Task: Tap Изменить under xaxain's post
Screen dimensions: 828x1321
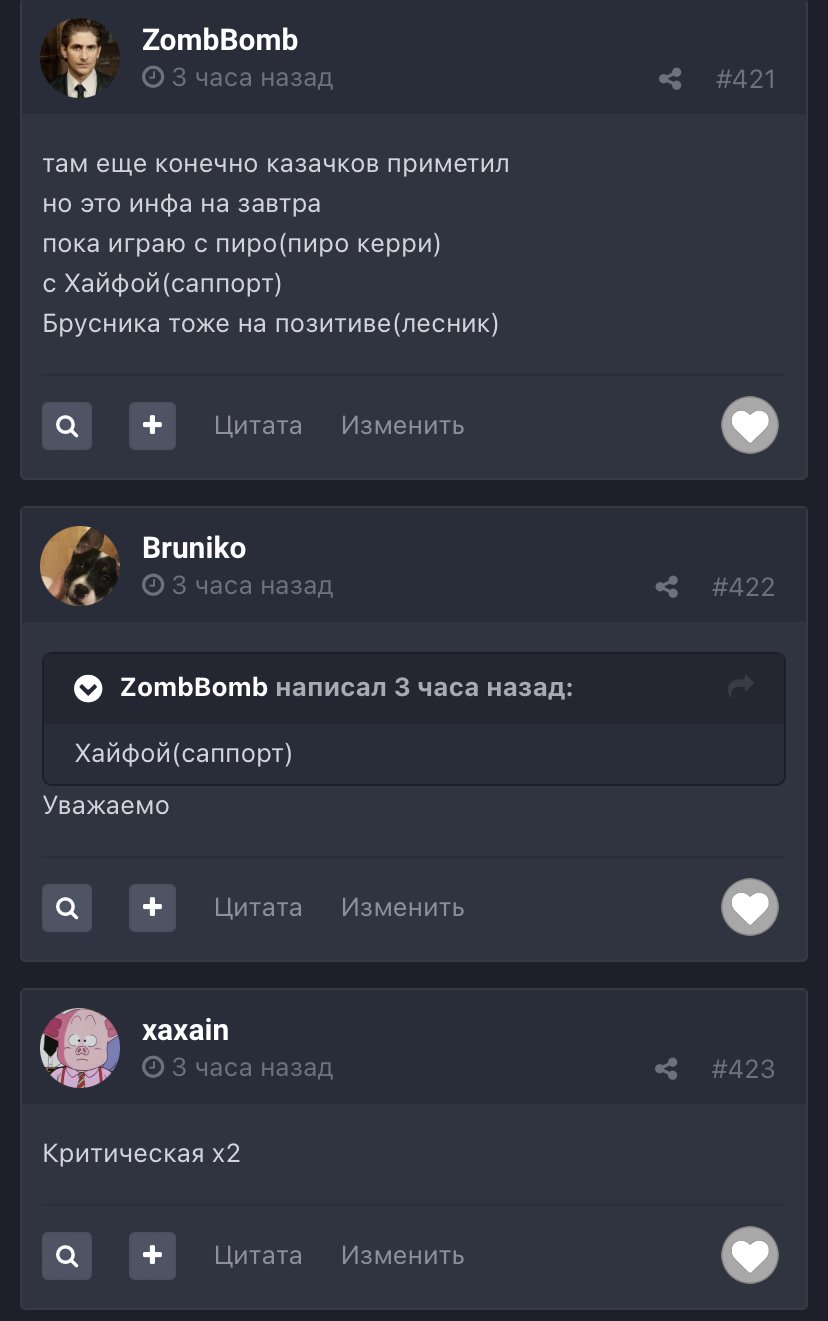Action: [x=402, y=1255]
